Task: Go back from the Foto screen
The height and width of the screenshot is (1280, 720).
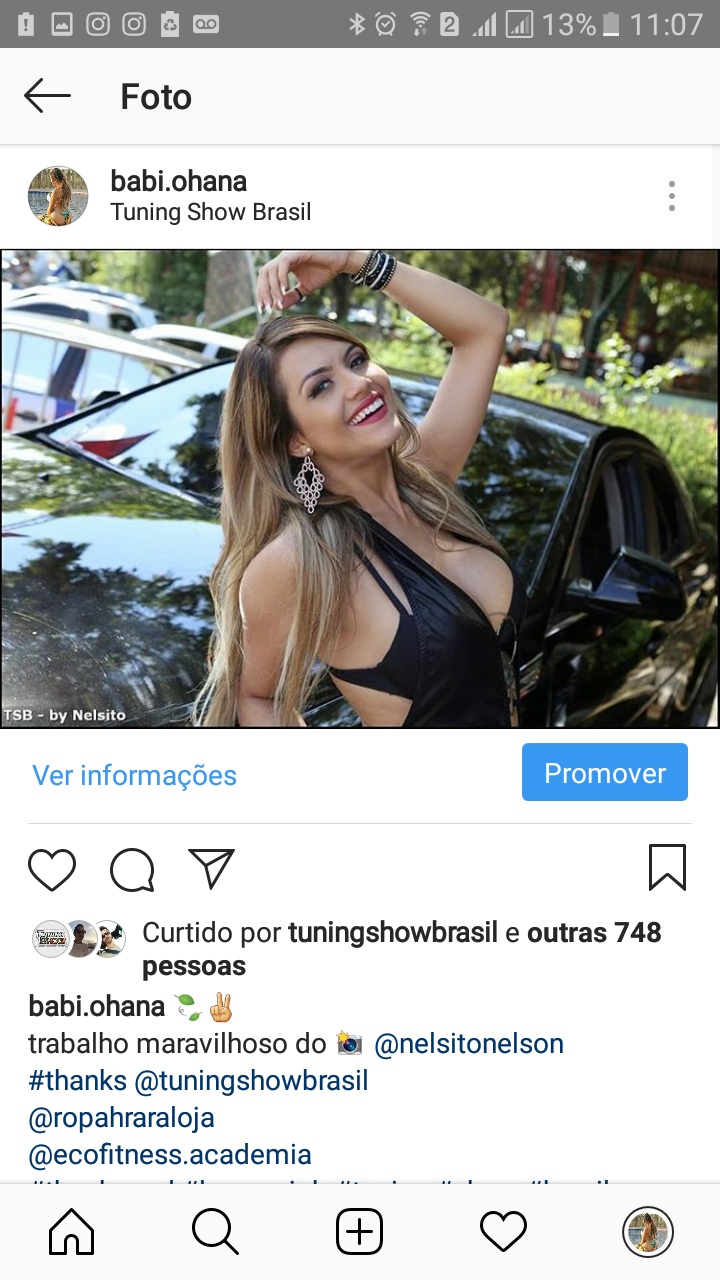Action: [47, 97]
